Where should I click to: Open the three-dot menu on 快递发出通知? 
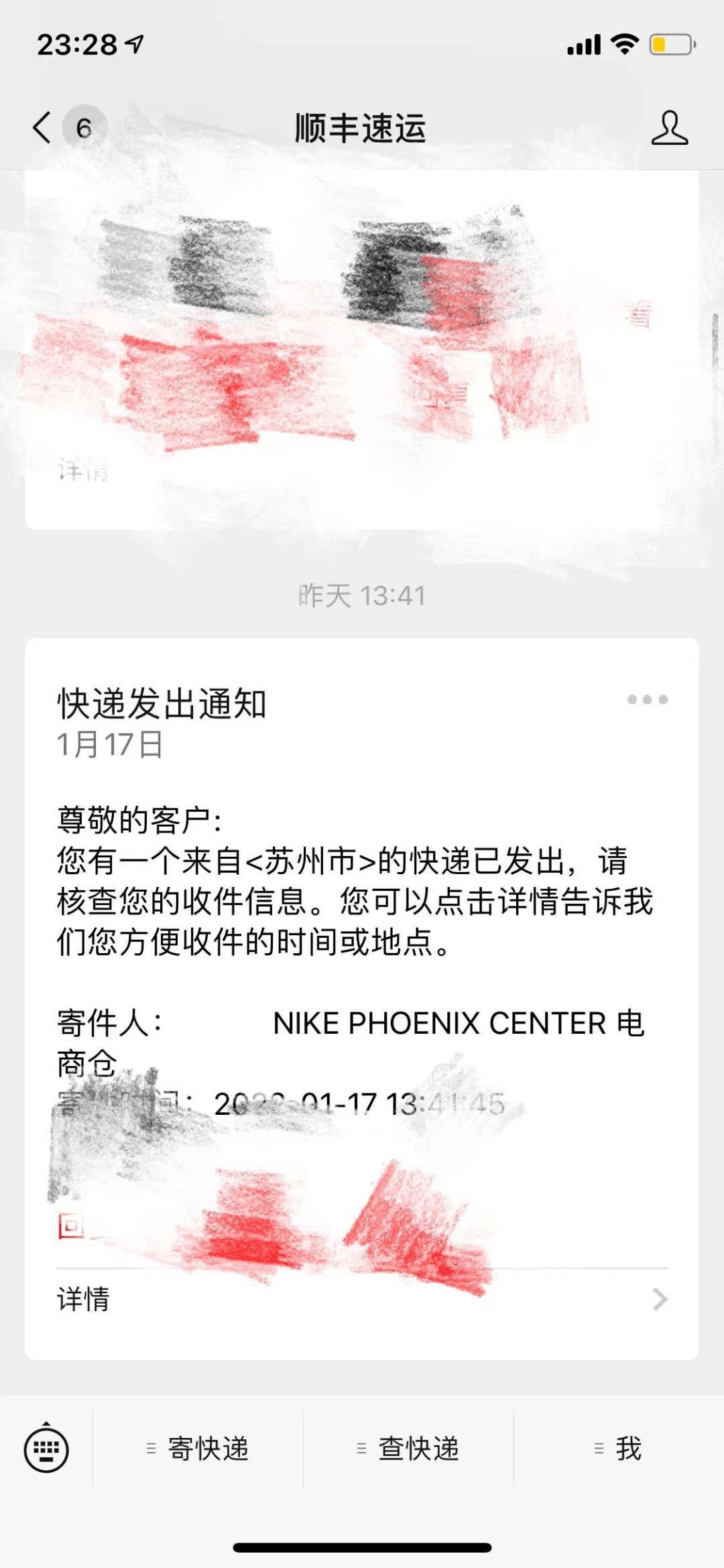point(647,700)
